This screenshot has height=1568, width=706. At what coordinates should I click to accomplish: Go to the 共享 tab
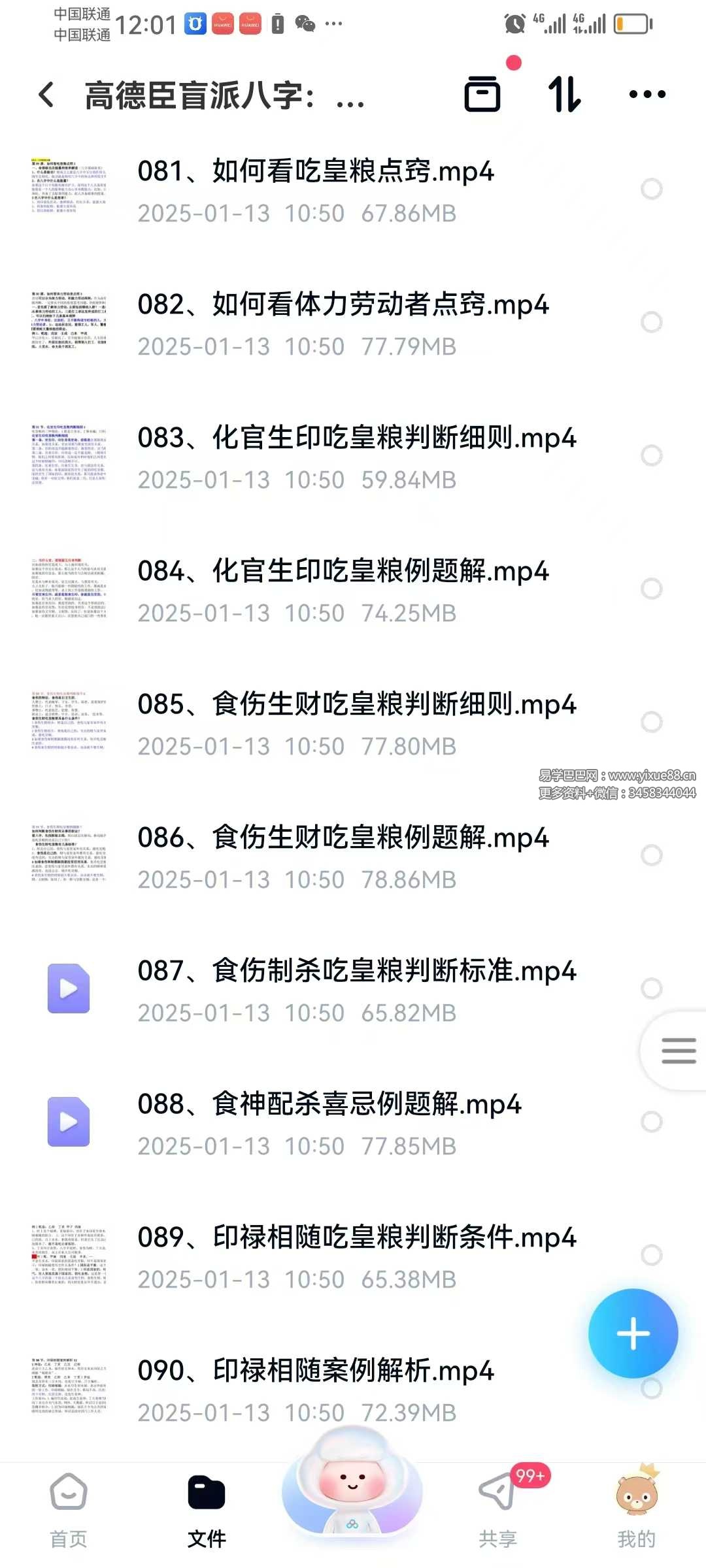pyautogui.click(x=497, y=1511)
